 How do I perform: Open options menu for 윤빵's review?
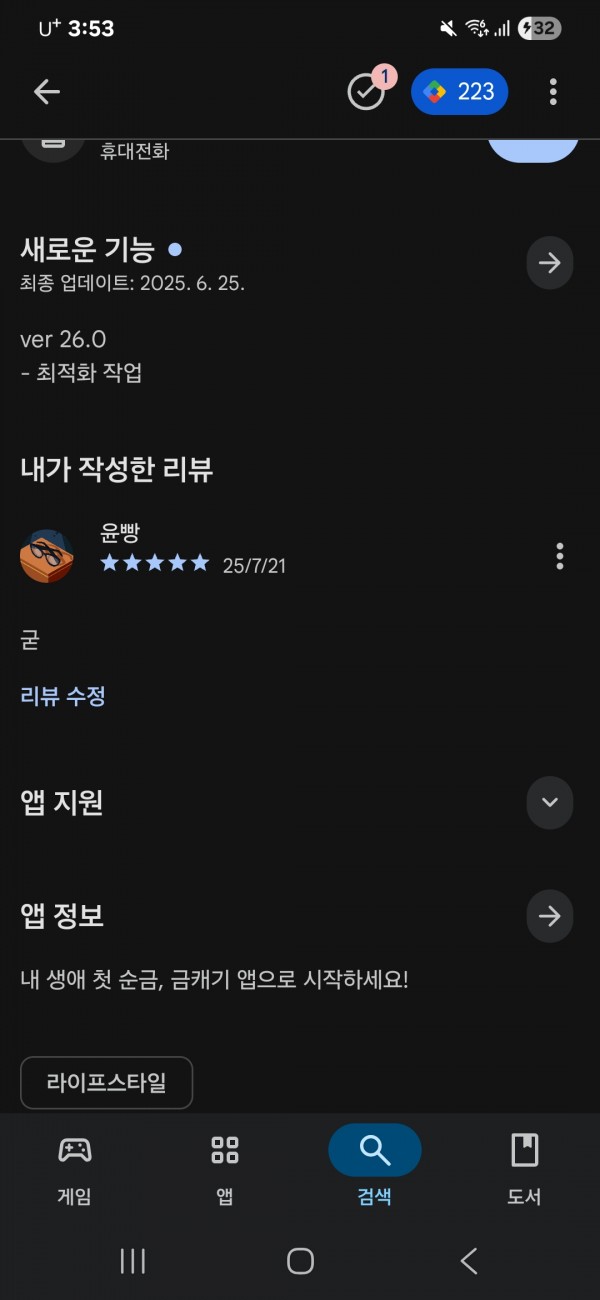pos(559,556)
